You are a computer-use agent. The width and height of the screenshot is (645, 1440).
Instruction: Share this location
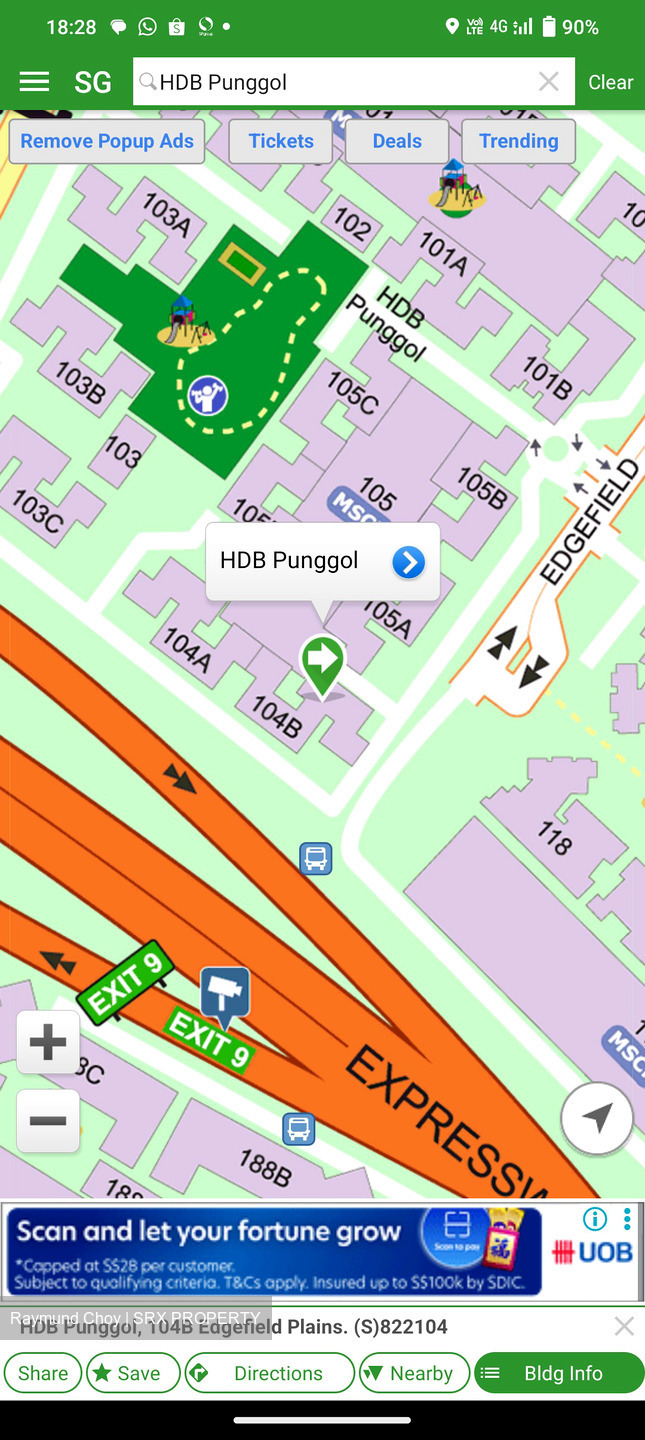43,1373
